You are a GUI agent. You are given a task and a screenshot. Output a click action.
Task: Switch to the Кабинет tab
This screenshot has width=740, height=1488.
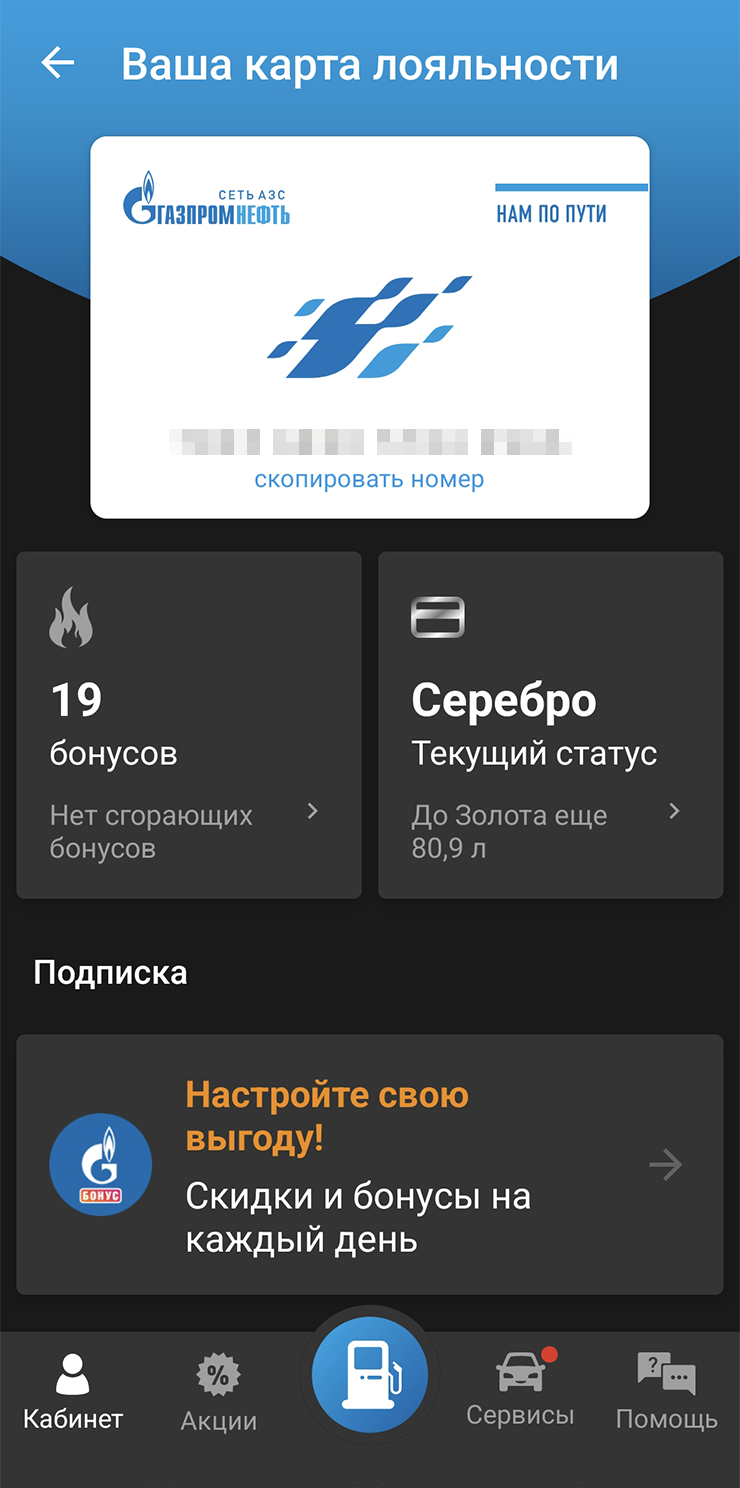73,1392
